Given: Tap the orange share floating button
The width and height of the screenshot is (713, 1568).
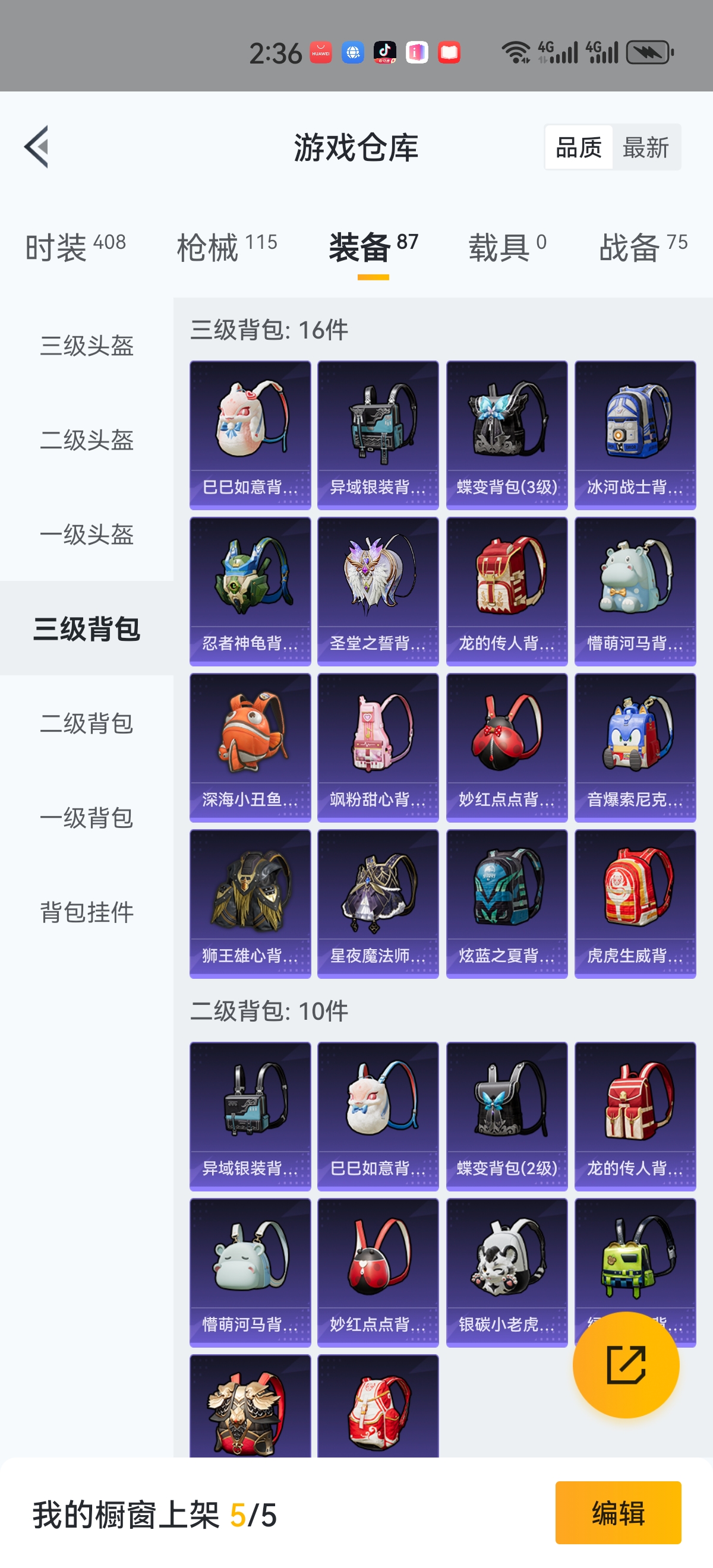Looking at the screenshot, I should 626,1365.
